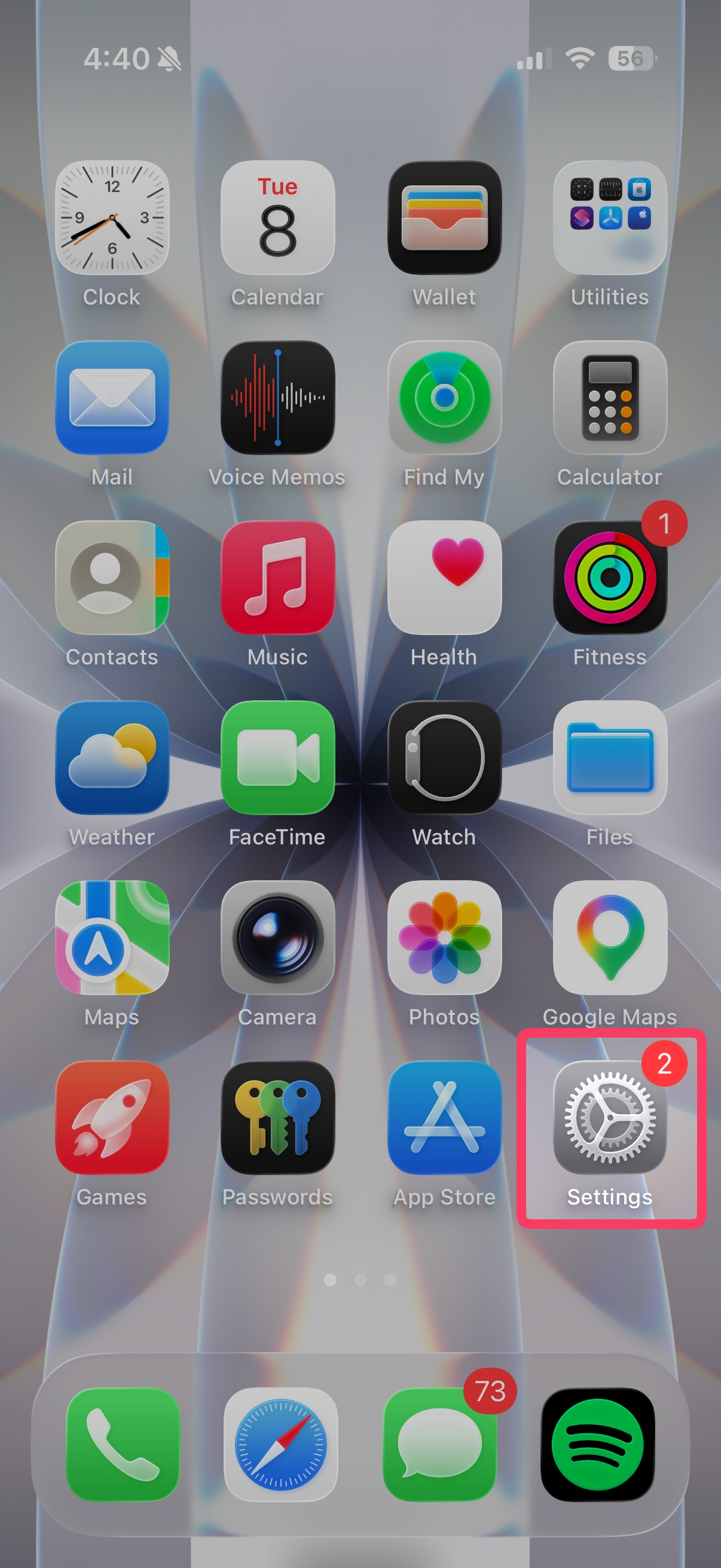Screen dimensions: 721x1568
Task: Open Wallet
Action: (x=444, y=217)
